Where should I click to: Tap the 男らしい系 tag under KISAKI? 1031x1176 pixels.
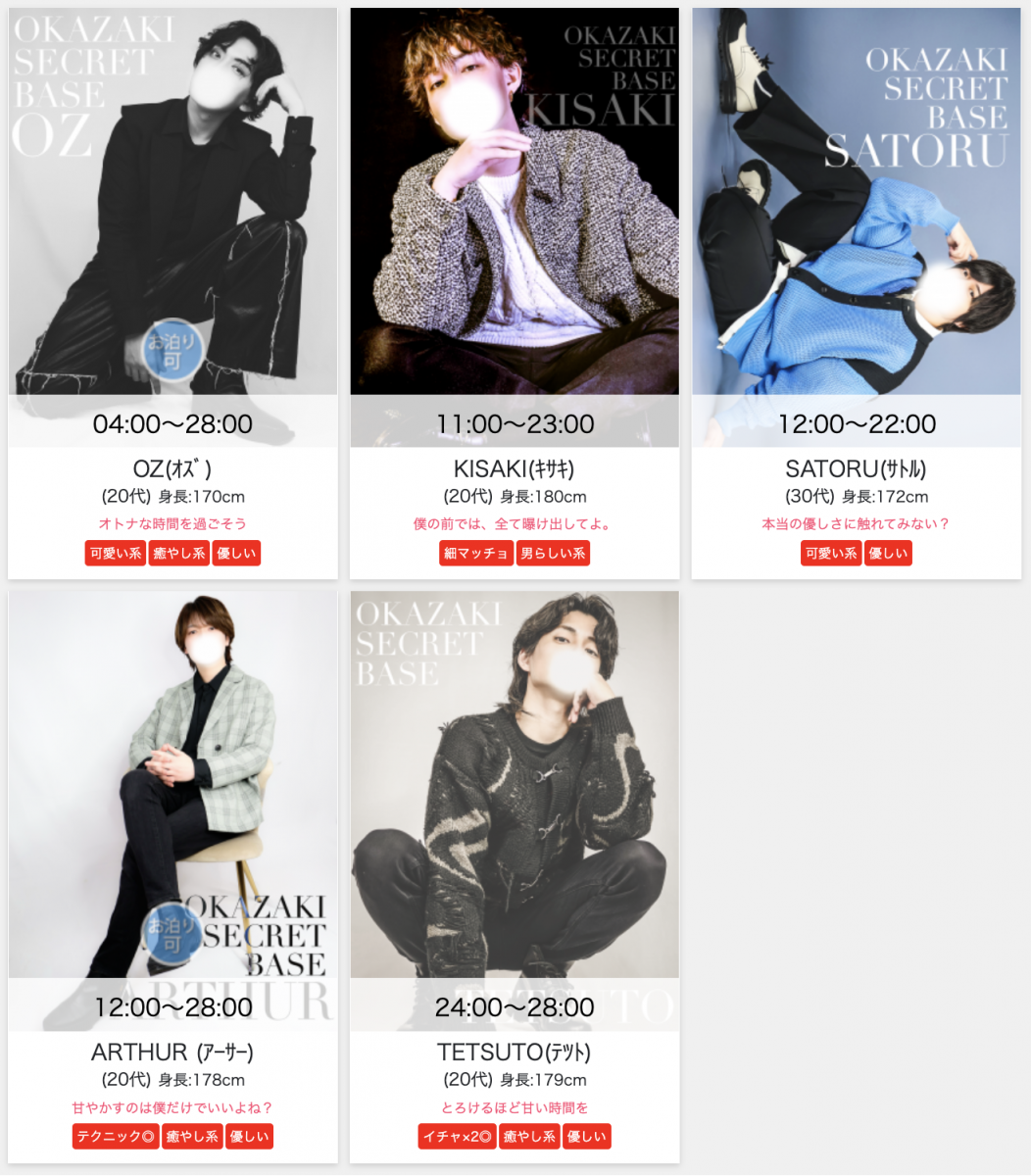(x=553, y=554)
